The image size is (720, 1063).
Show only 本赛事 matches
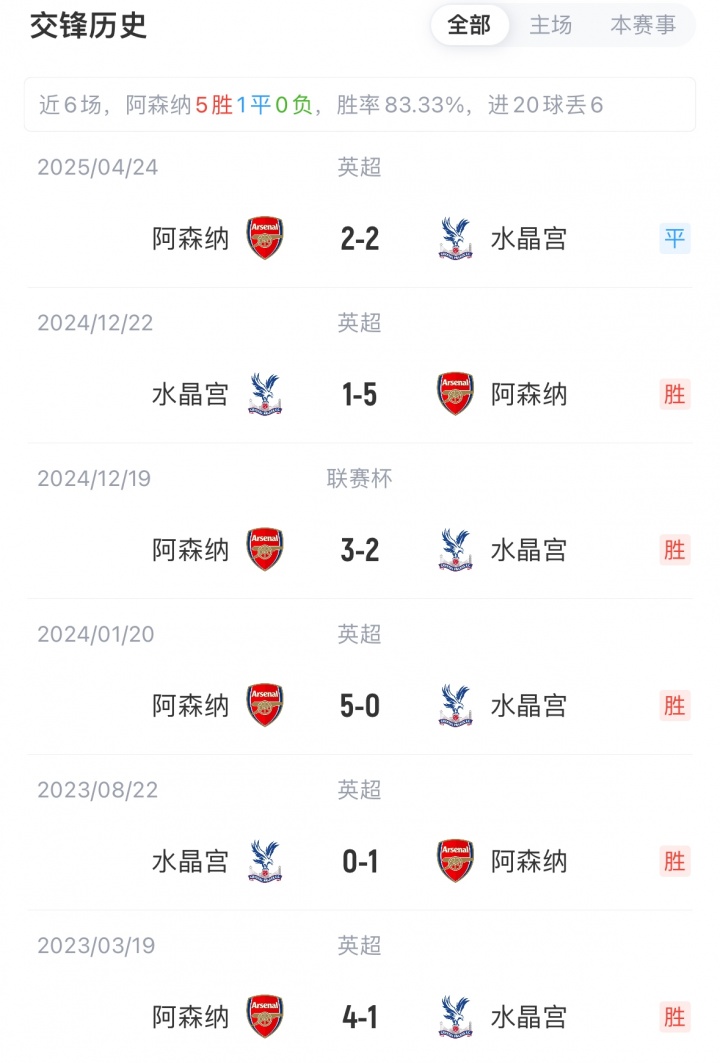click(643, 25)
